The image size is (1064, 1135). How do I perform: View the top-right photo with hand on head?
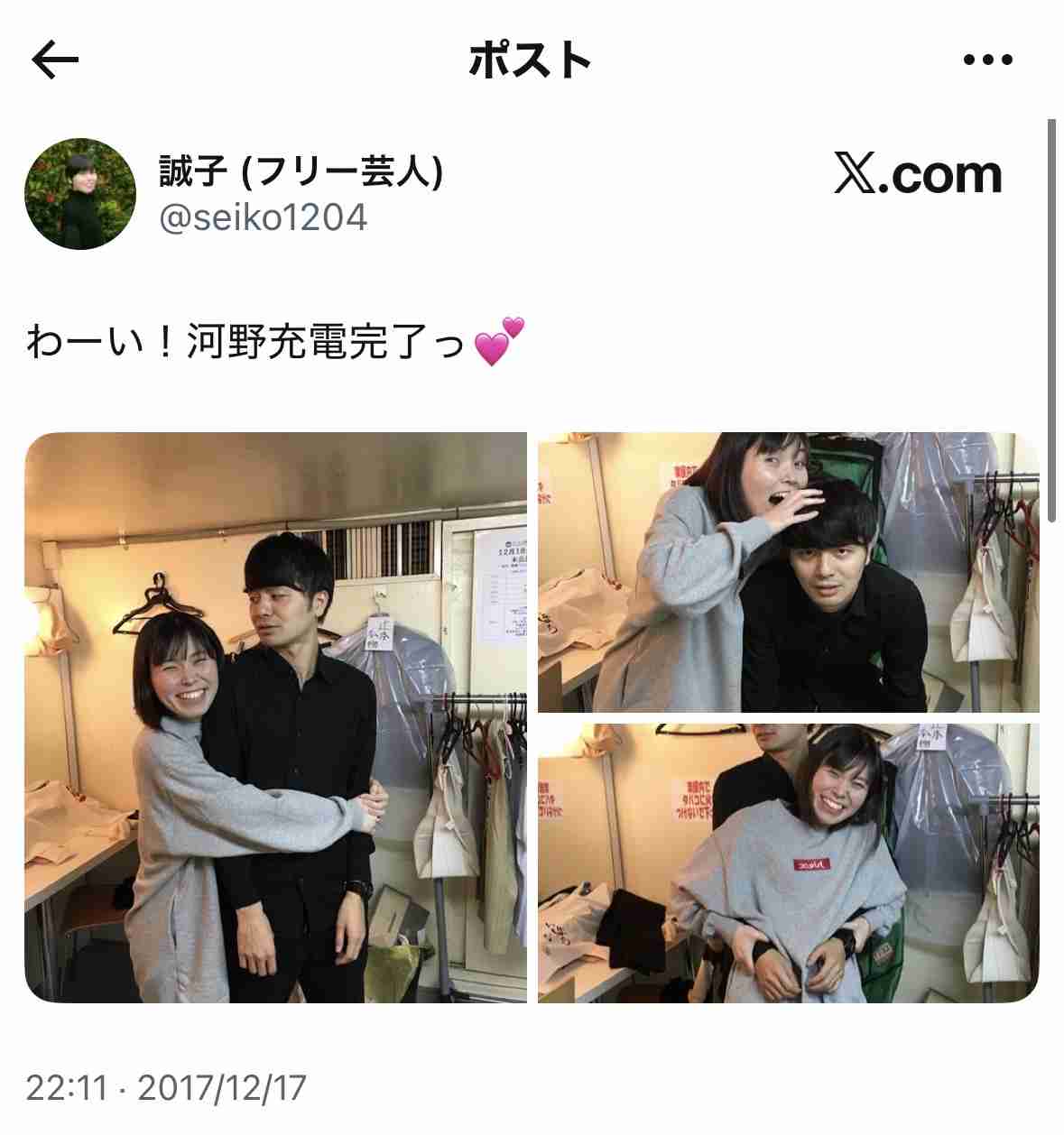pos(788,573)
